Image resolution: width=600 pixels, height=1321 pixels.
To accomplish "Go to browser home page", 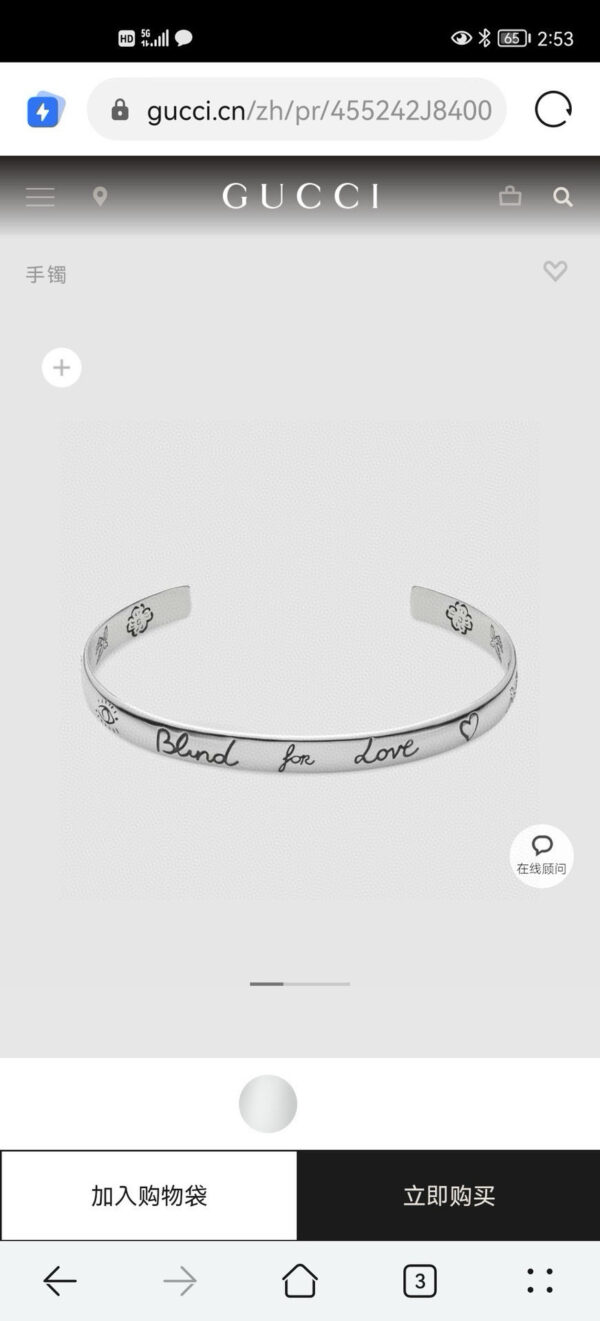I will tap(300, 1280).
